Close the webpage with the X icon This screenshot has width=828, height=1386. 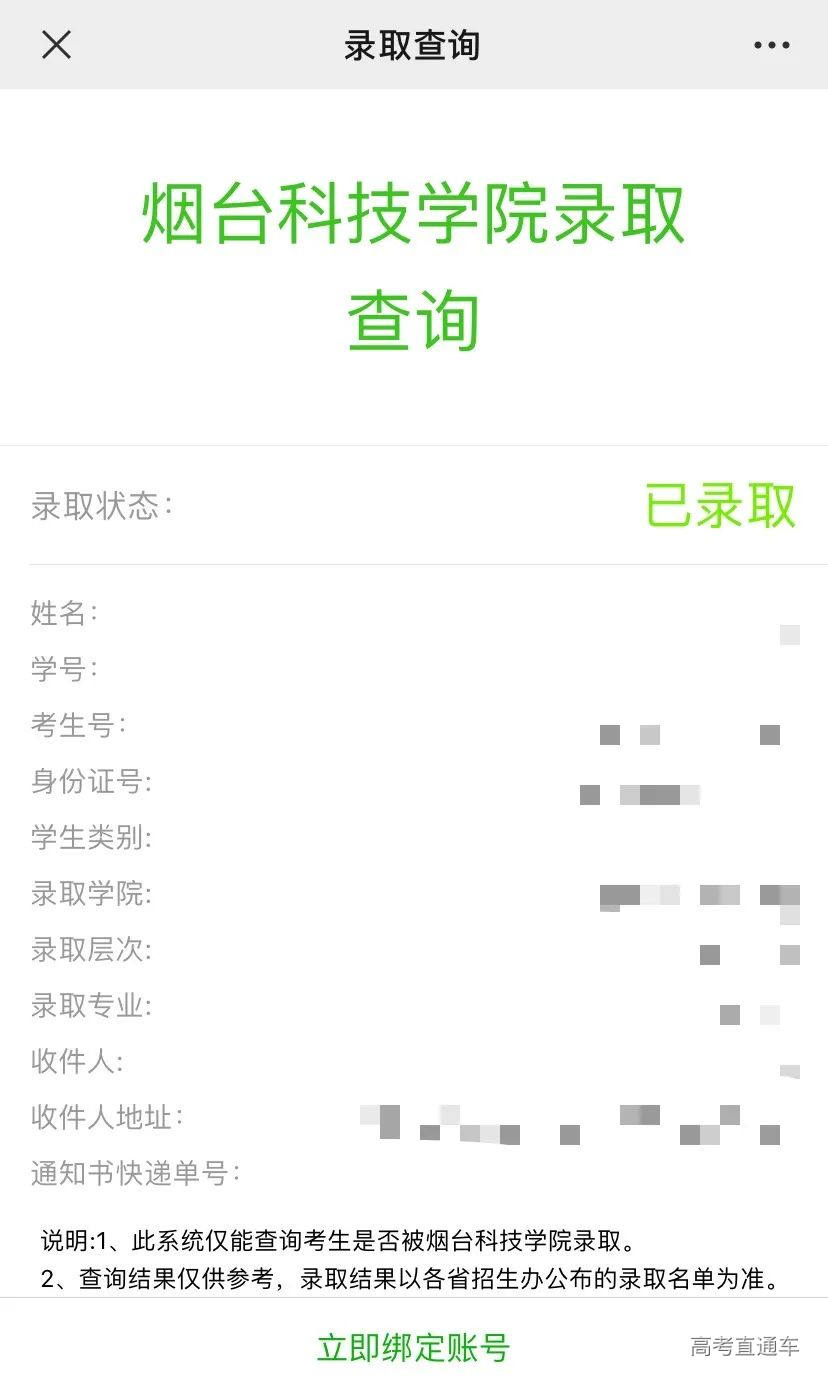click(x=57, y=44)
